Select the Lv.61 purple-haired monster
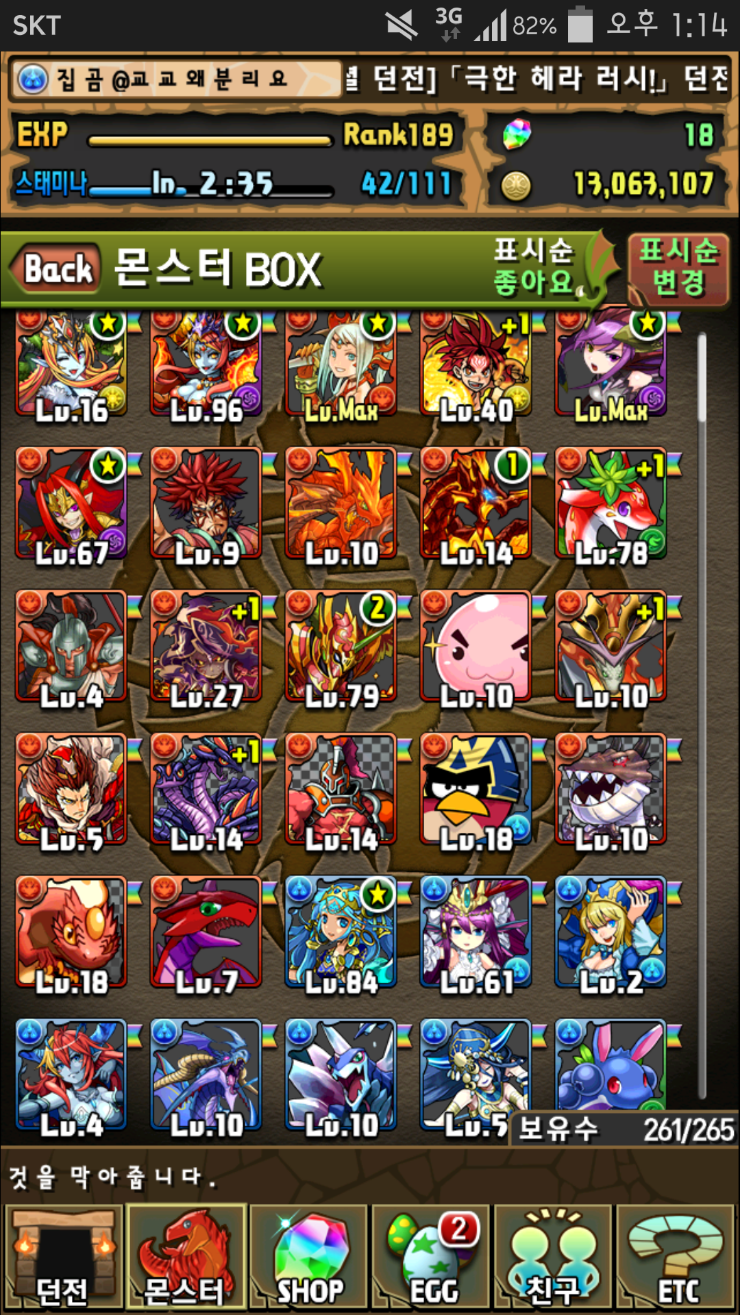 pos(476,932)
